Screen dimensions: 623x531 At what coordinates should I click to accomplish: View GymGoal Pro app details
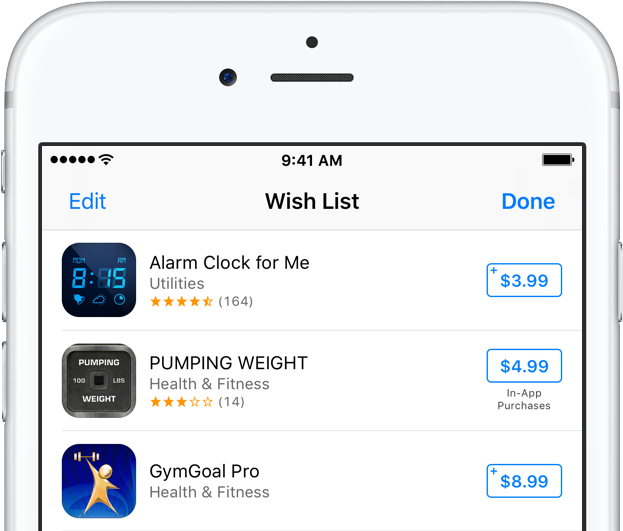tap(203, 471)
